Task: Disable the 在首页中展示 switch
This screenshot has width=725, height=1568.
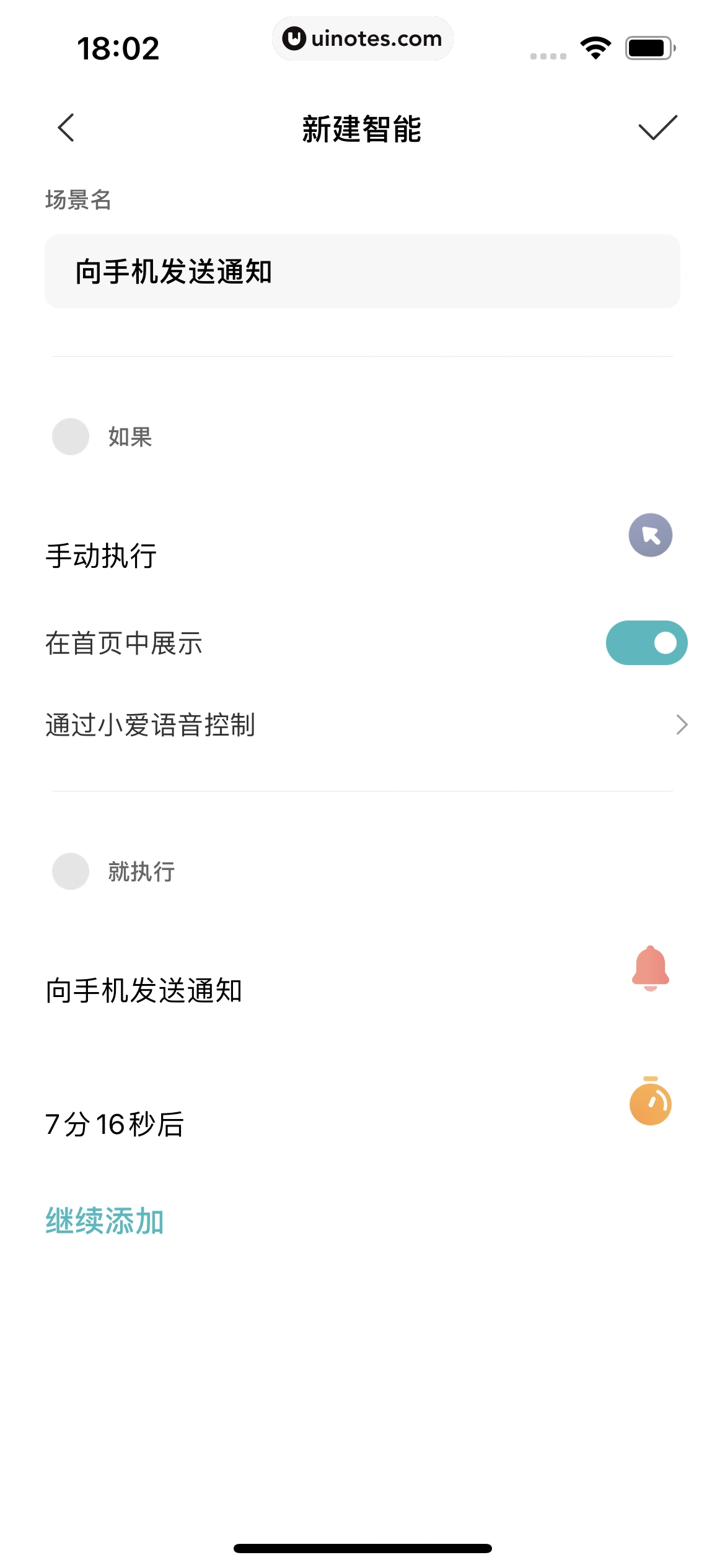Action: 646,643
